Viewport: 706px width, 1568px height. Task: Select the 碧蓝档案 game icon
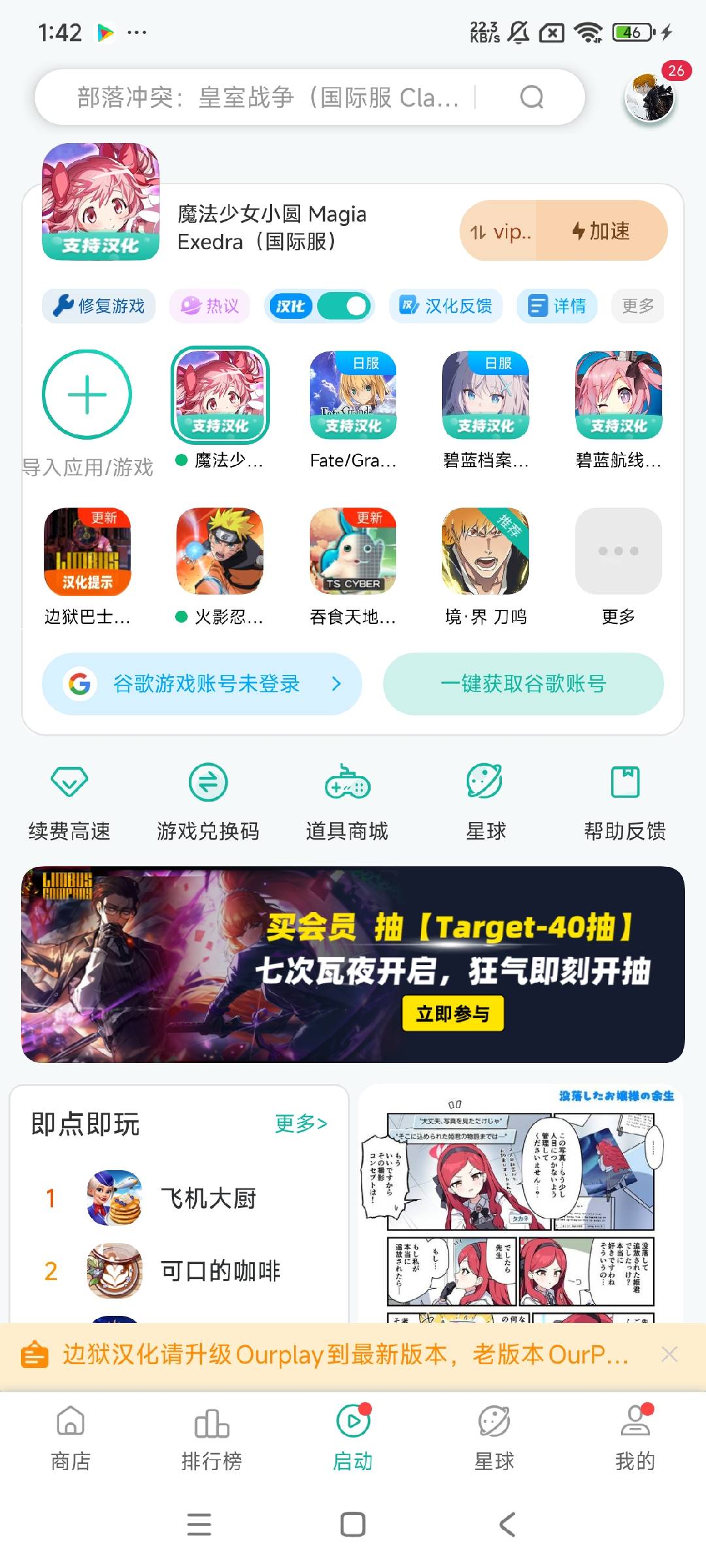(x=485, y=396)
